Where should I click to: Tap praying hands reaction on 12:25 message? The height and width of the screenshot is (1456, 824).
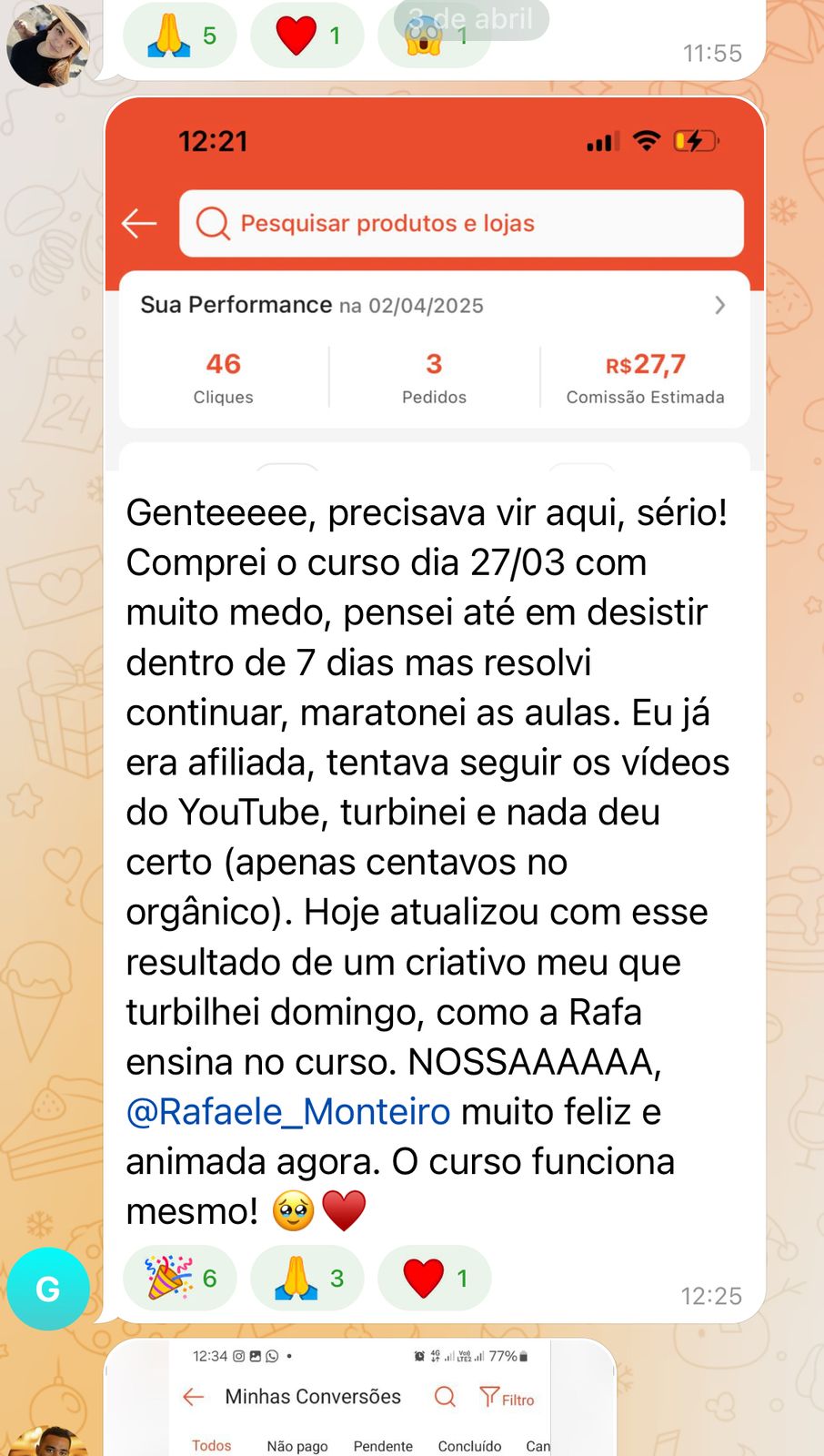pos(307,1278)
